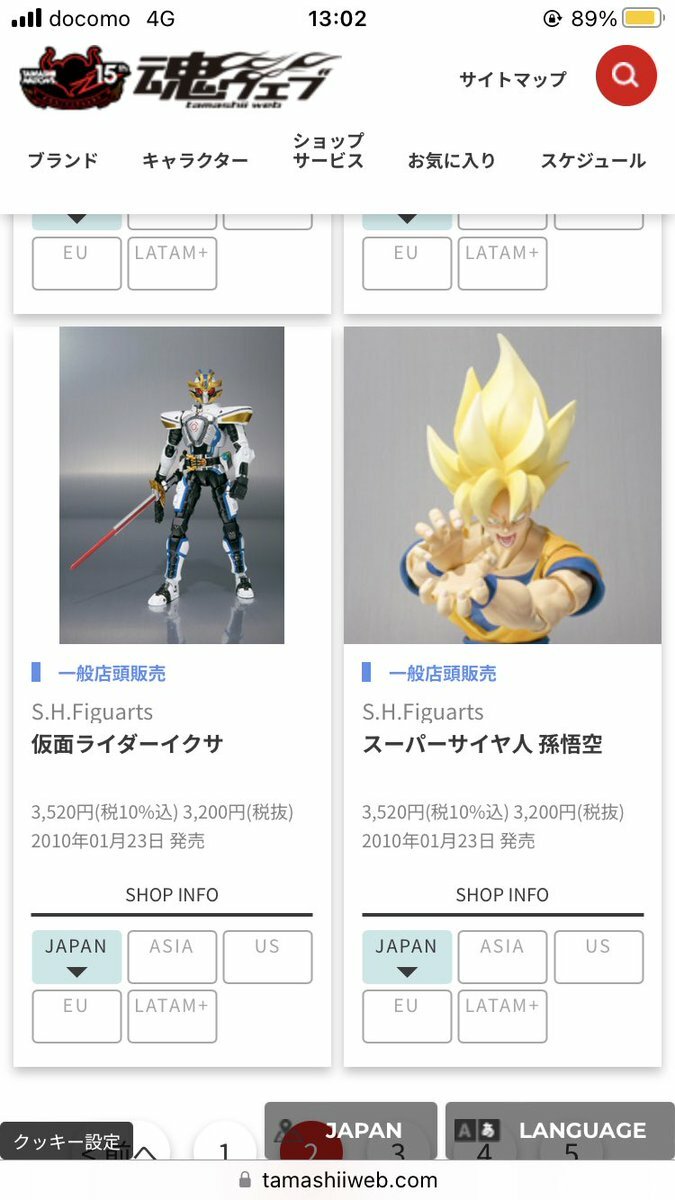Open the red search icon
This screenshot has height=1200, width=675.
point(626,75)
